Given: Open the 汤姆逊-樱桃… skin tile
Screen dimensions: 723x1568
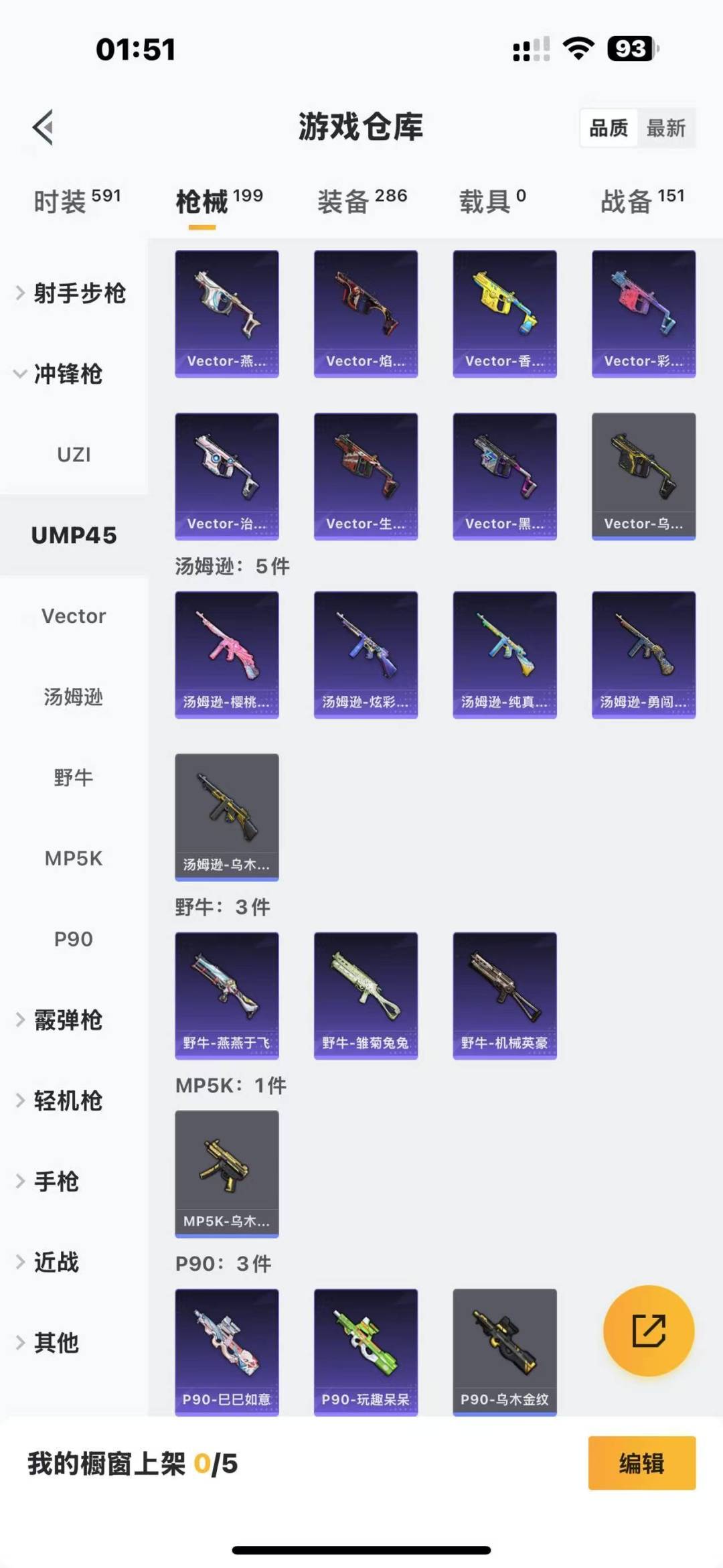Looking at the screenshot, I should pos(227,654).
